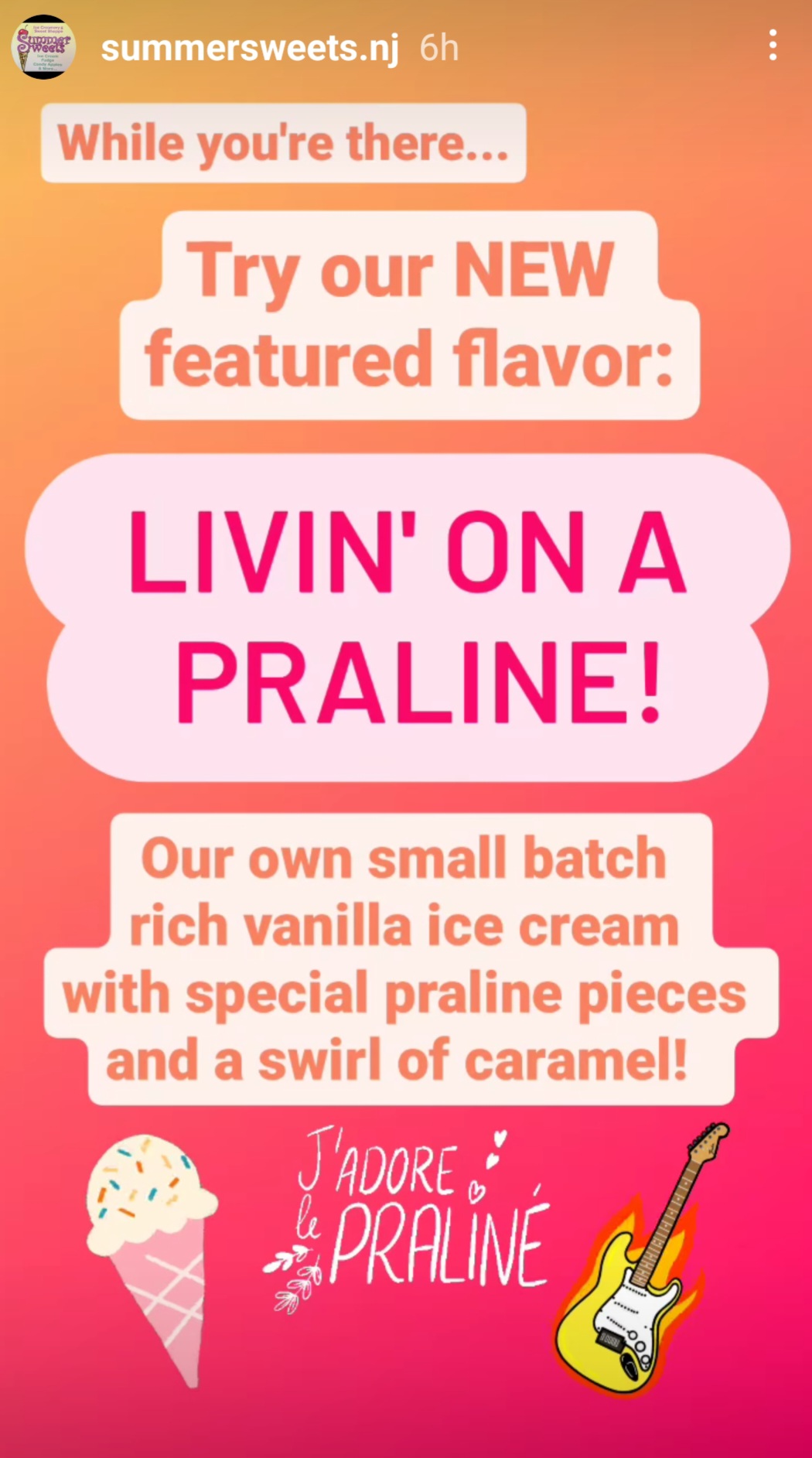Open the summersweets.nj username link
The image size is (812, 1458).
point(250,49)
